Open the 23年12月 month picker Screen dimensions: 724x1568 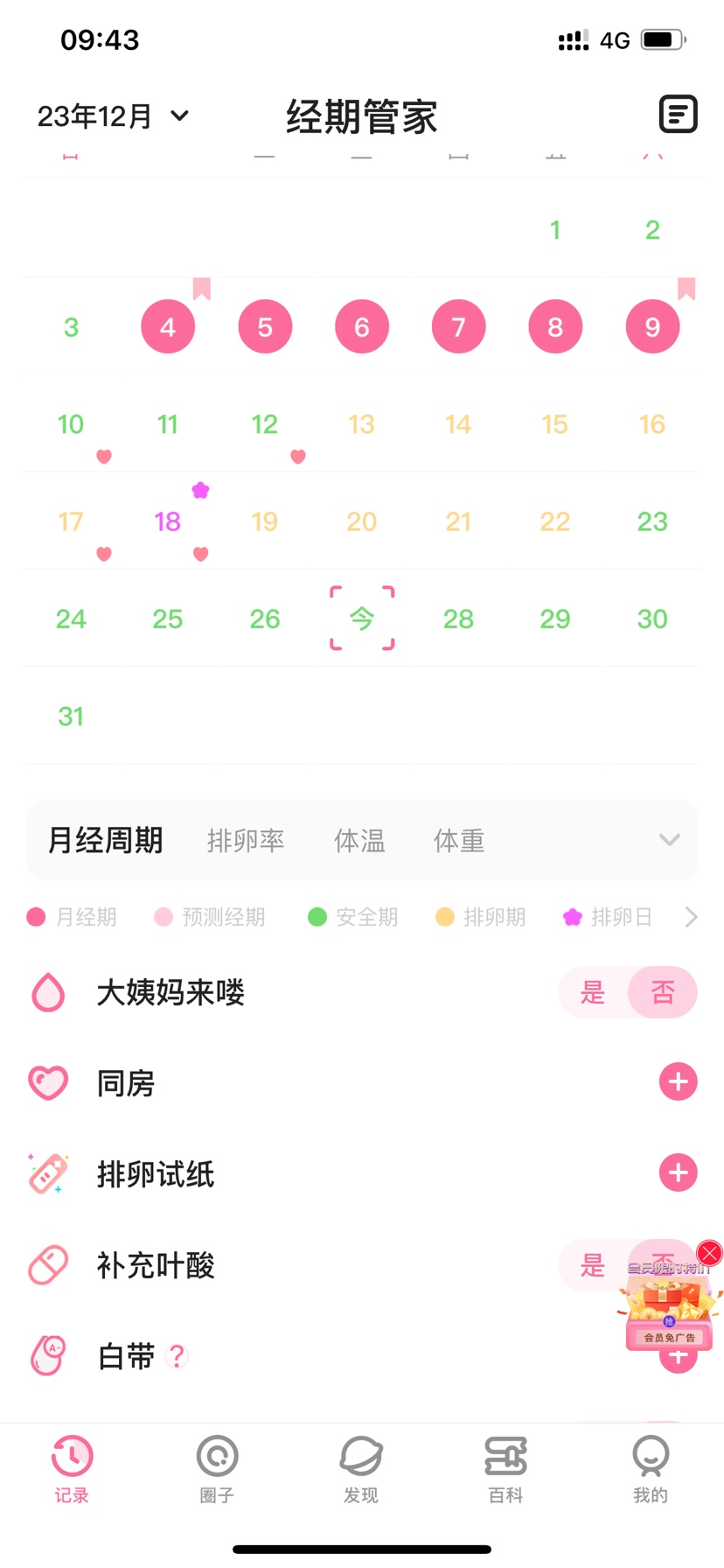[113, 116]
